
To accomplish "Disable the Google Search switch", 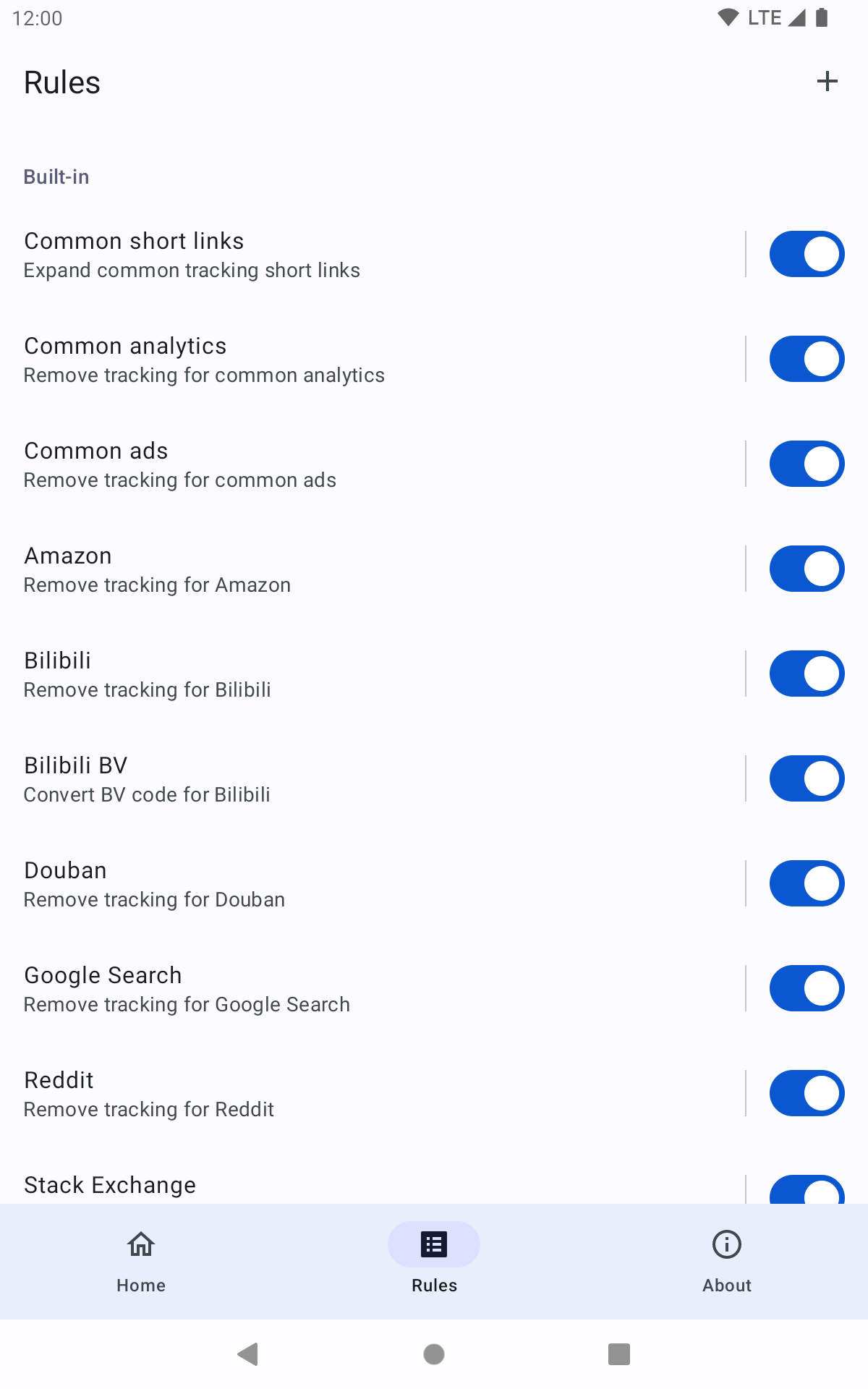I will coord(807,988).
